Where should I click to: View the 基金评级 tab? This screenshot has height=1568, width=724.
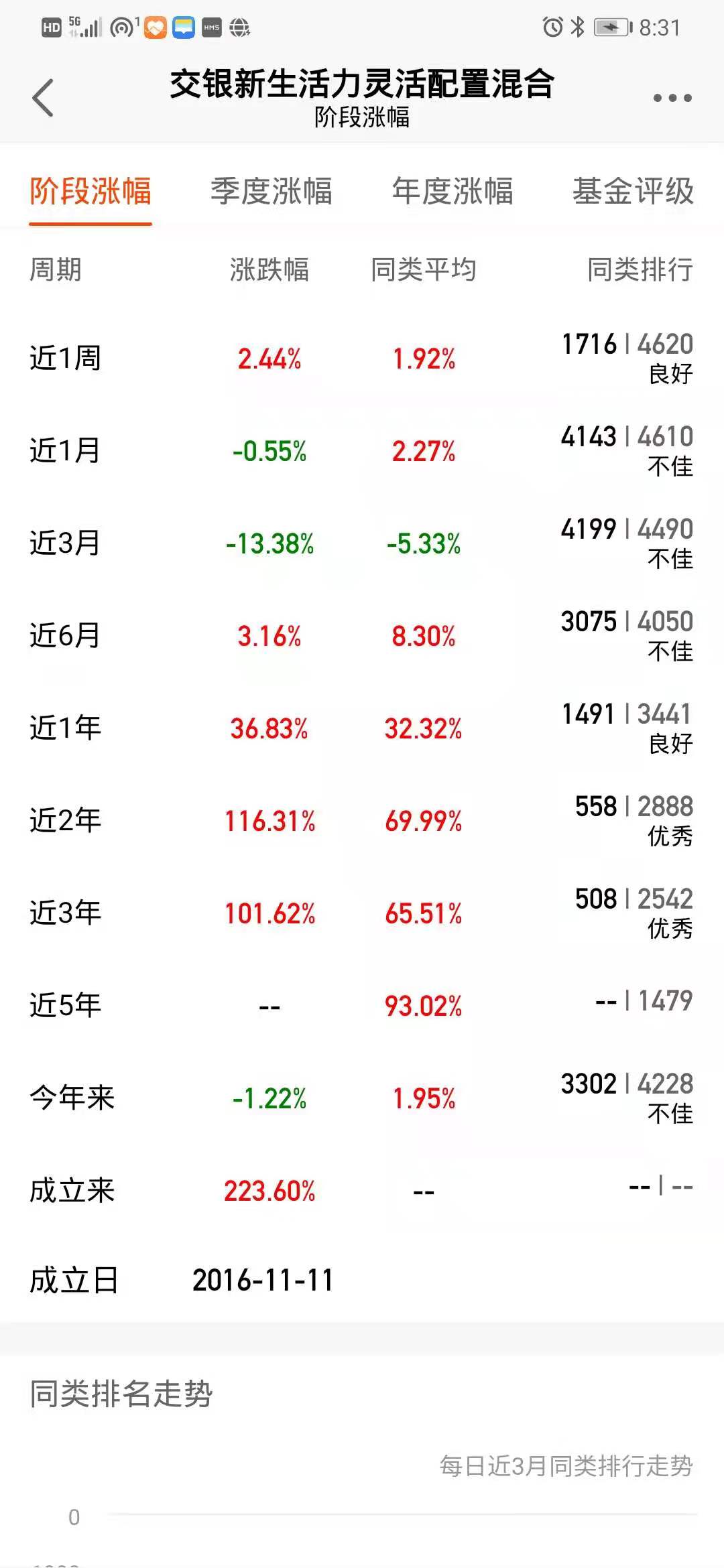(x=633, y=192)
